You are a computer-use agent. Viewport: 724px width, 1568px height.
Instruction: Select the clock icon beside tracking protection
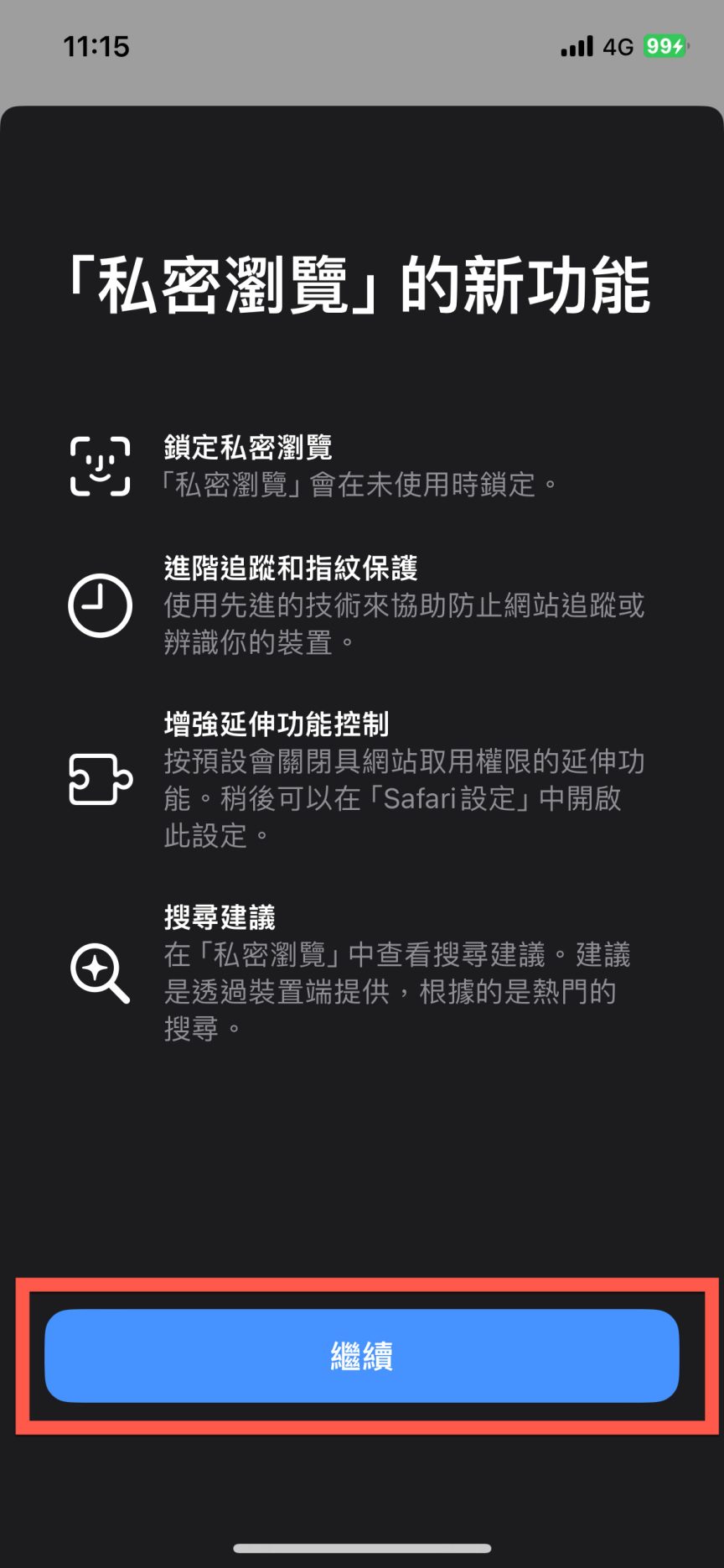tap(101, 605)
